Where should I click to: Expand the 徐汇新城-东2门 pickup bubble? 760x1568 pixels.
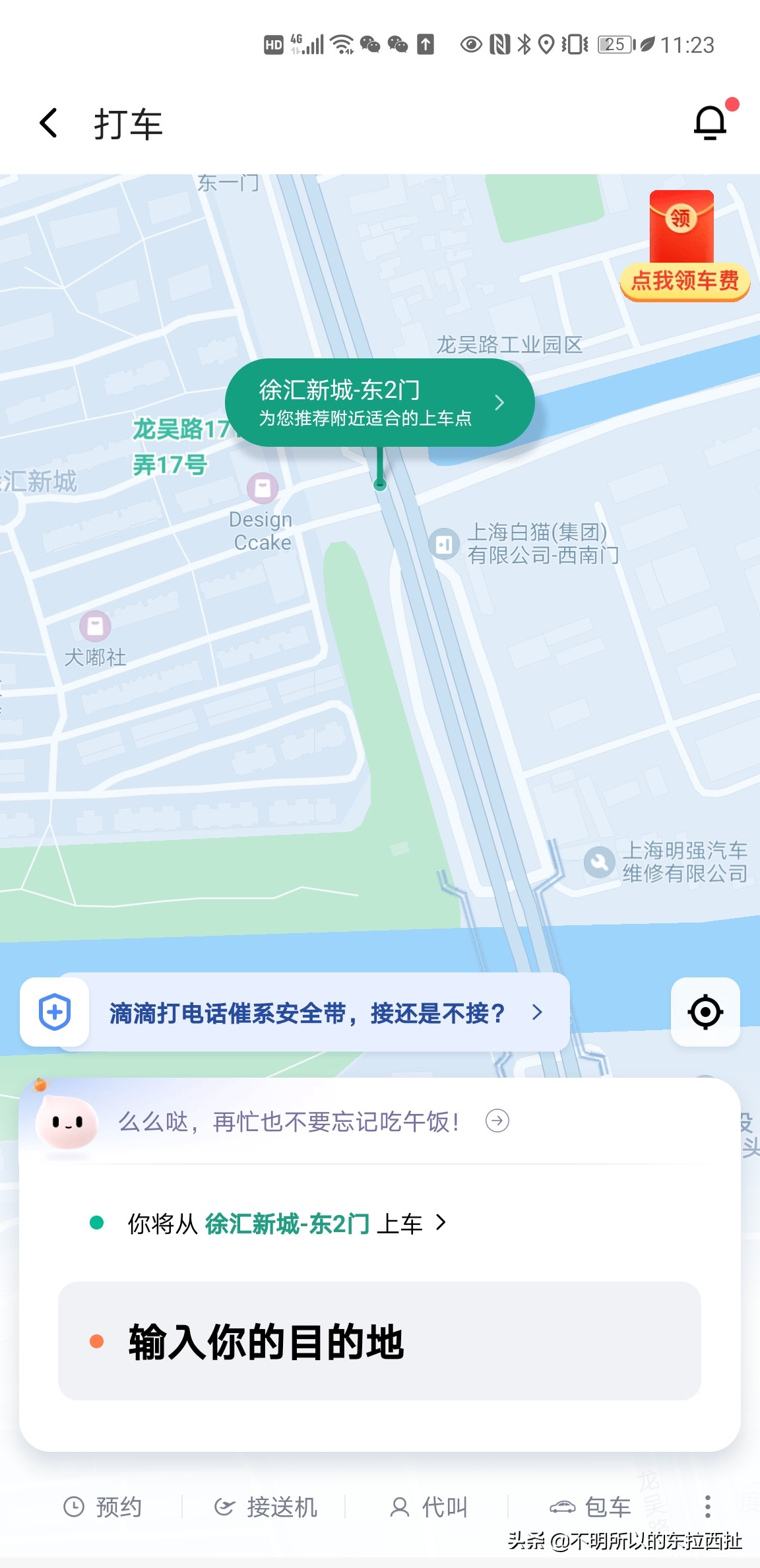[x=501, y=402]
